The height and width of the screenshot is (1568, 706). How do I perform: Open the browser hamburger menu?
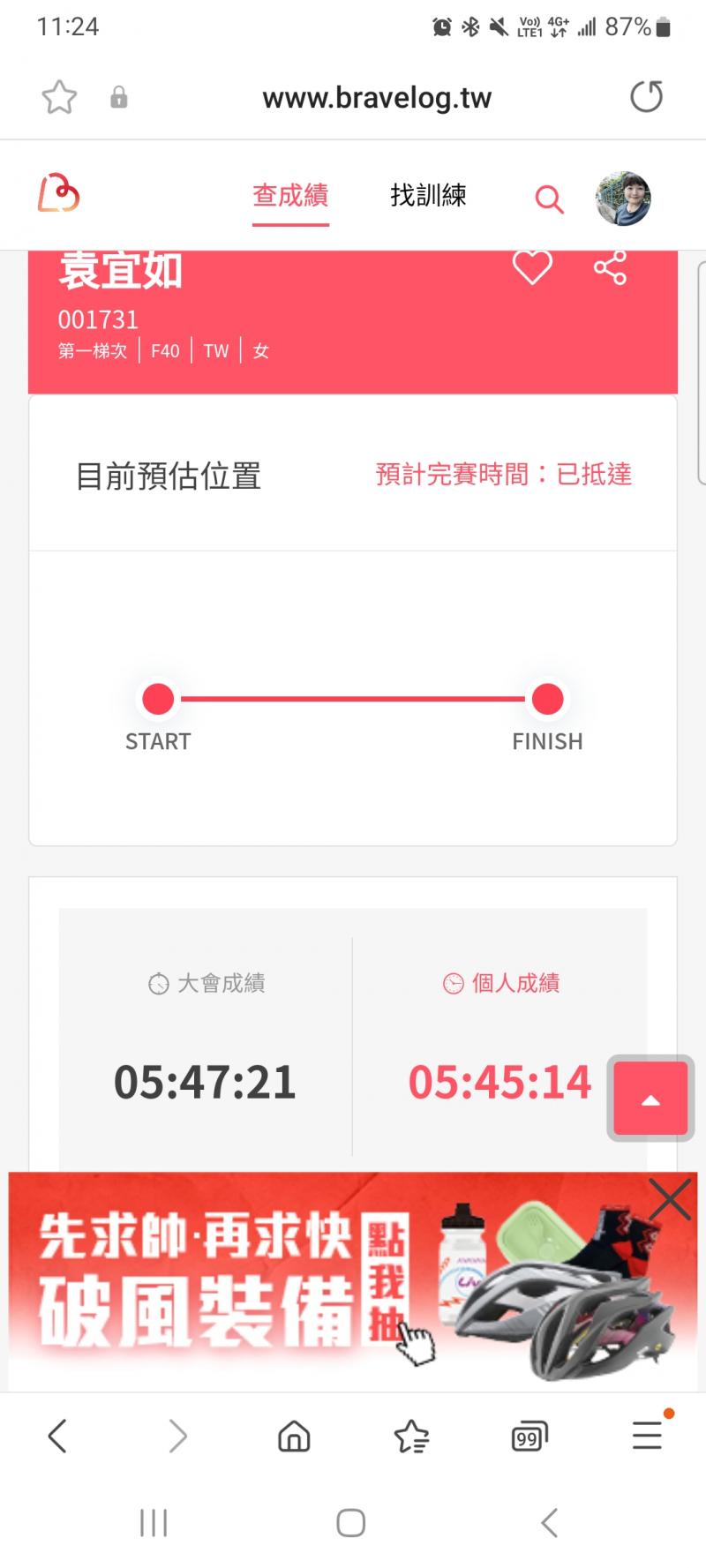pyautogui.click(x=647, y=1436)
